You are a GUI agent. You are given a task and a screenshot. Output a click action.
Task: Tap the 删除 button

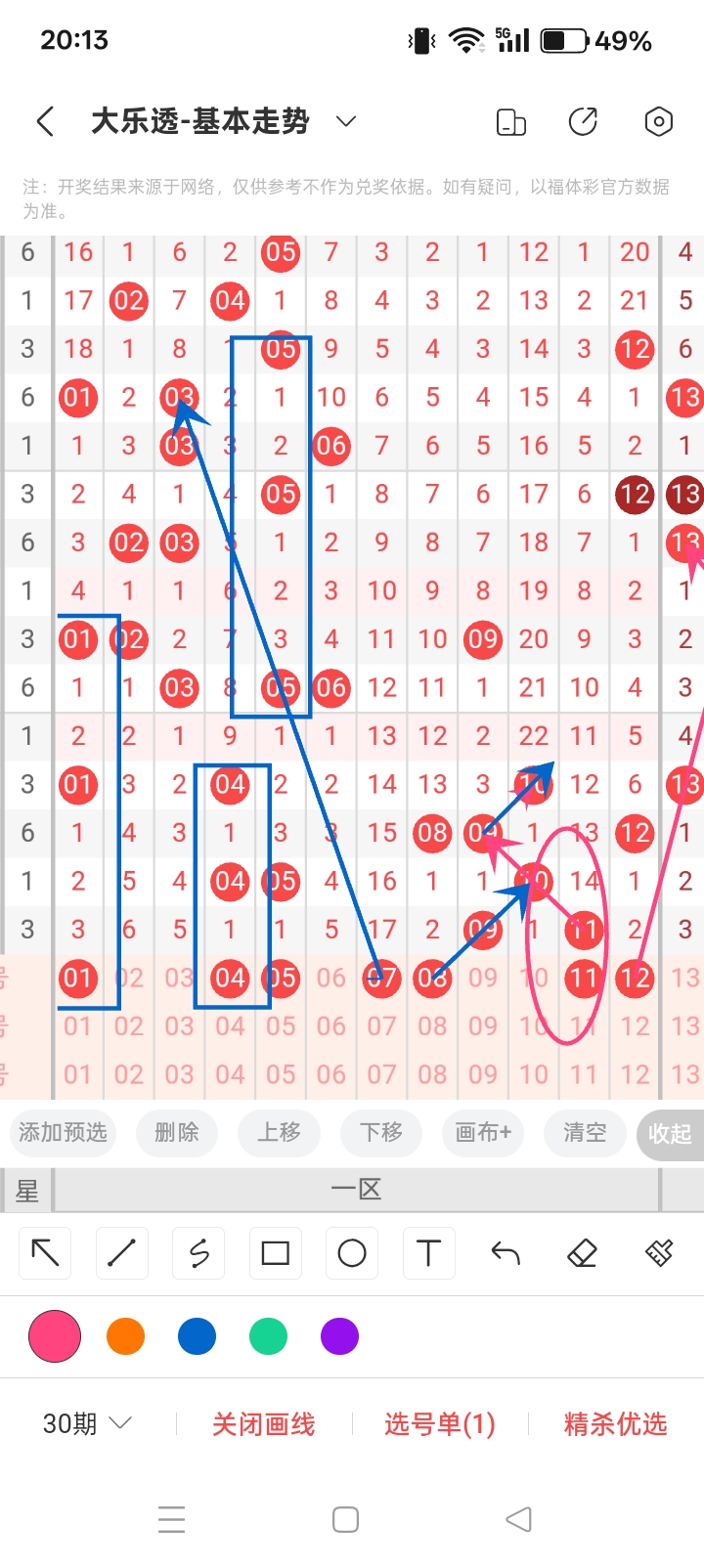pos(177,1132)
